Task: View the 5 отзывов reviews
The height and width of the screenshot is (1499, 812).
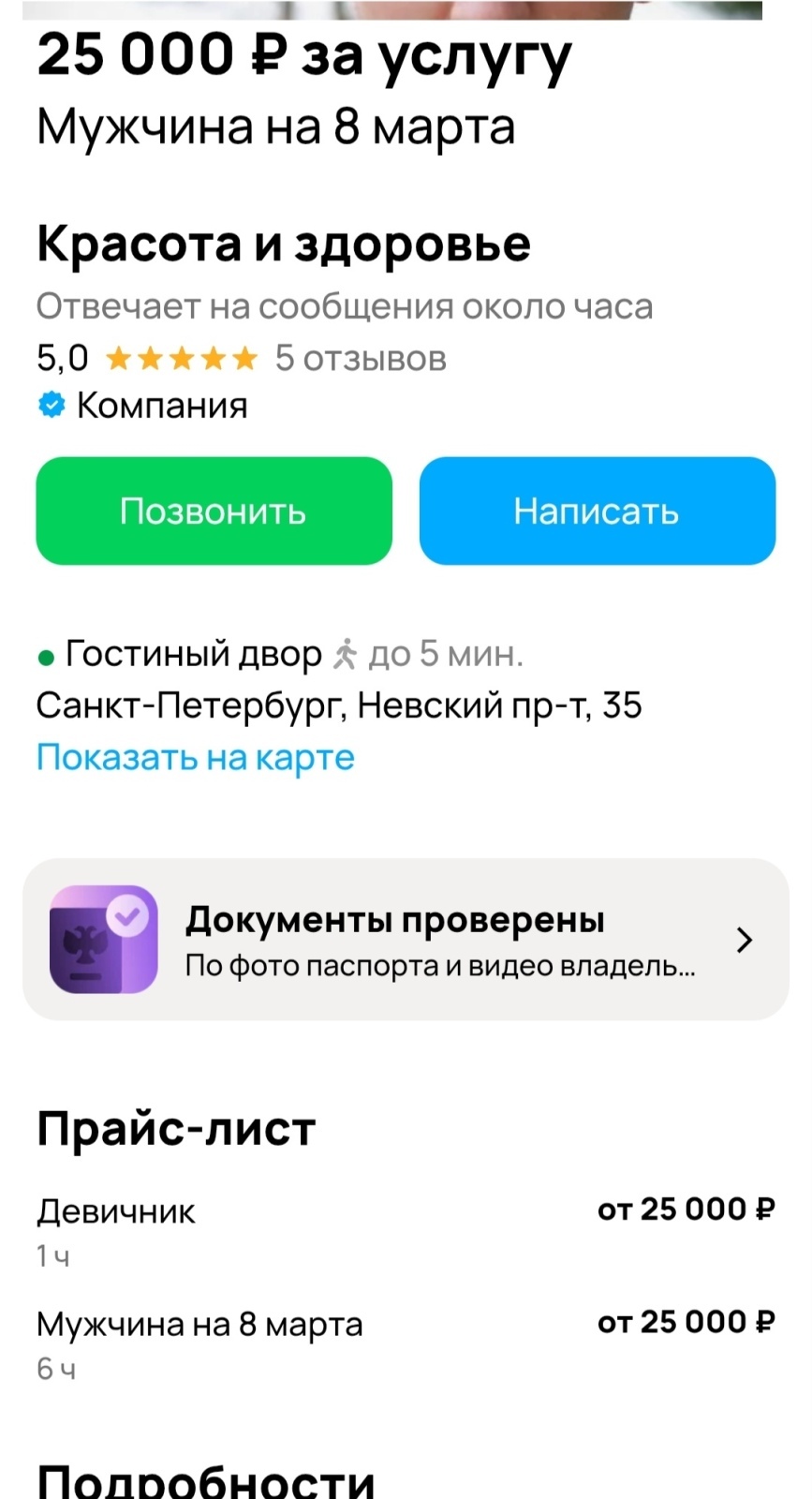Action: [360, 359]
